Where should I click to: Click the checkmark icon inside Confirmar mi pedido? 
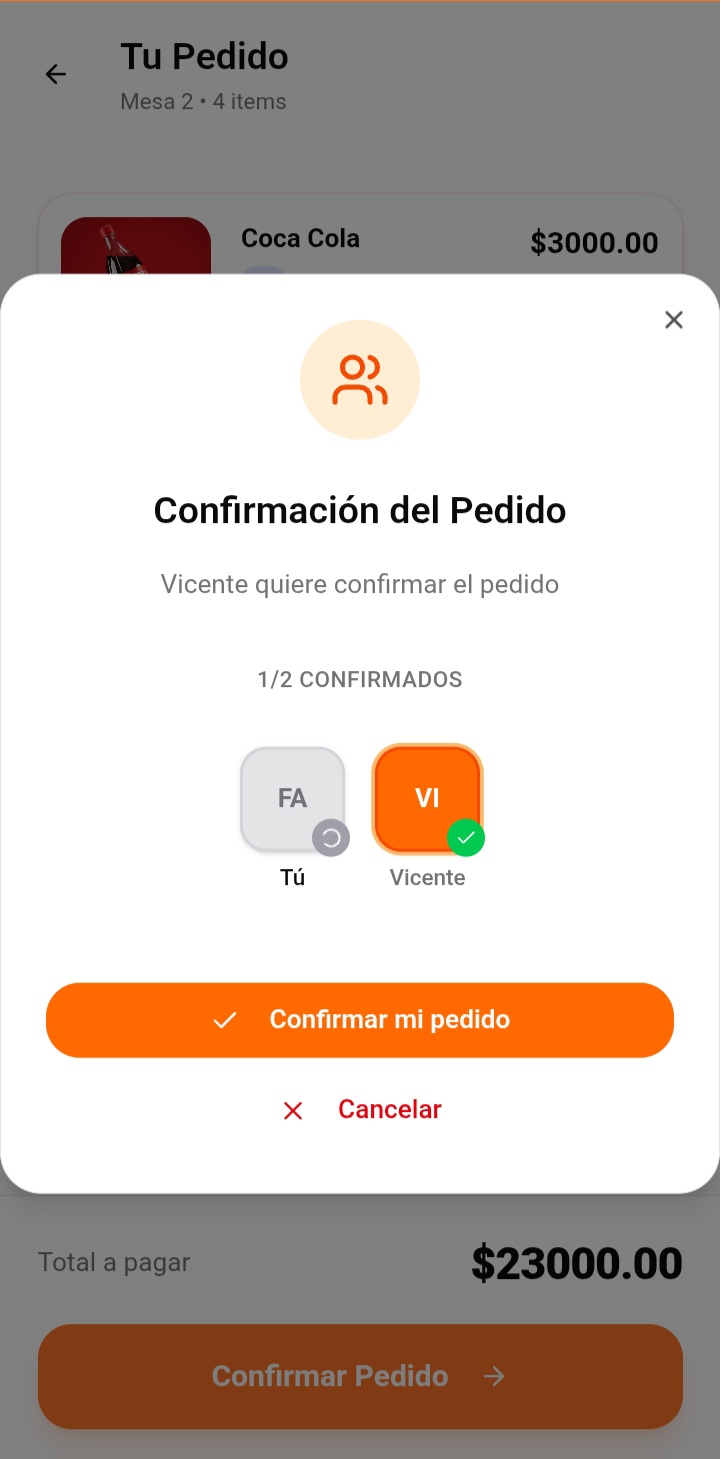(225, 1020)
